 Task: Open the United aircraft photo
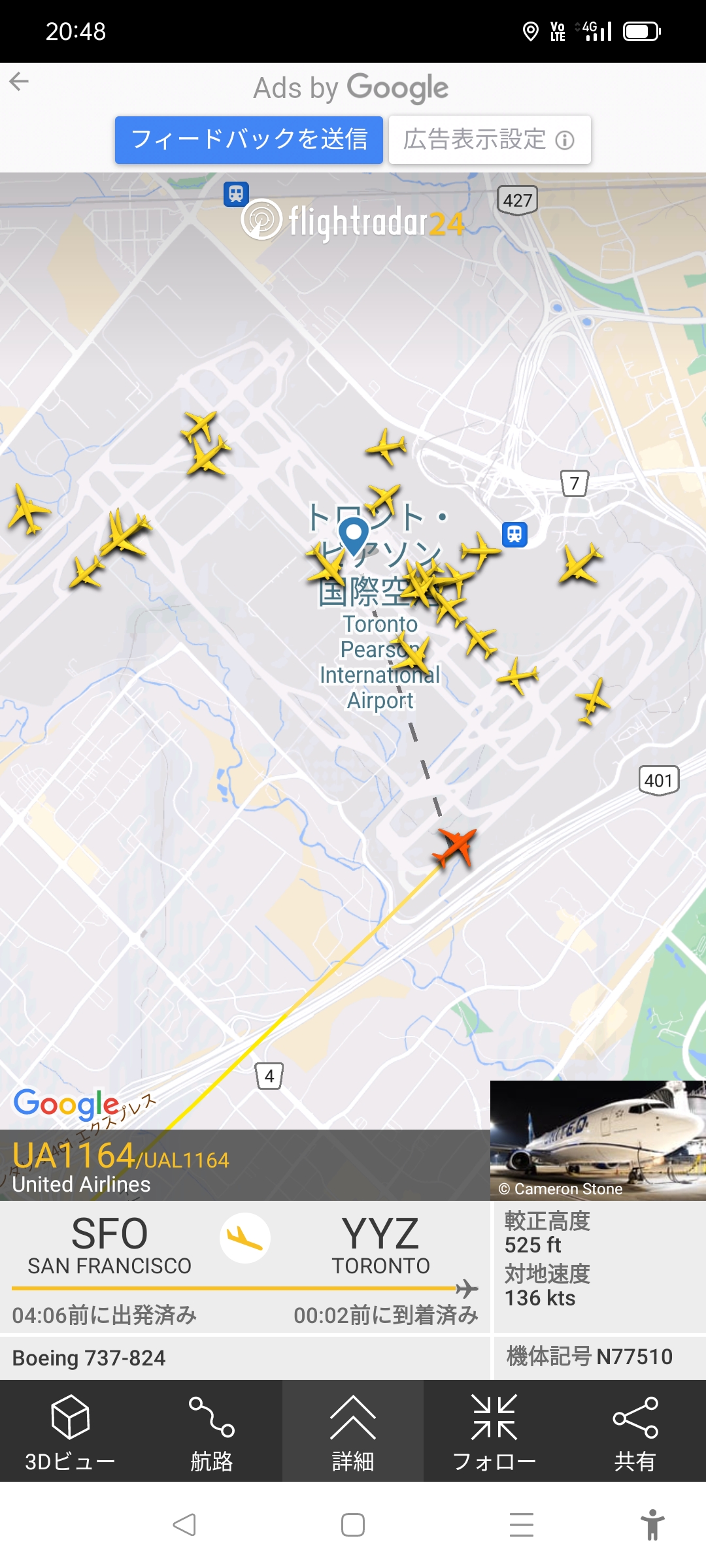tap(597, 1139)
